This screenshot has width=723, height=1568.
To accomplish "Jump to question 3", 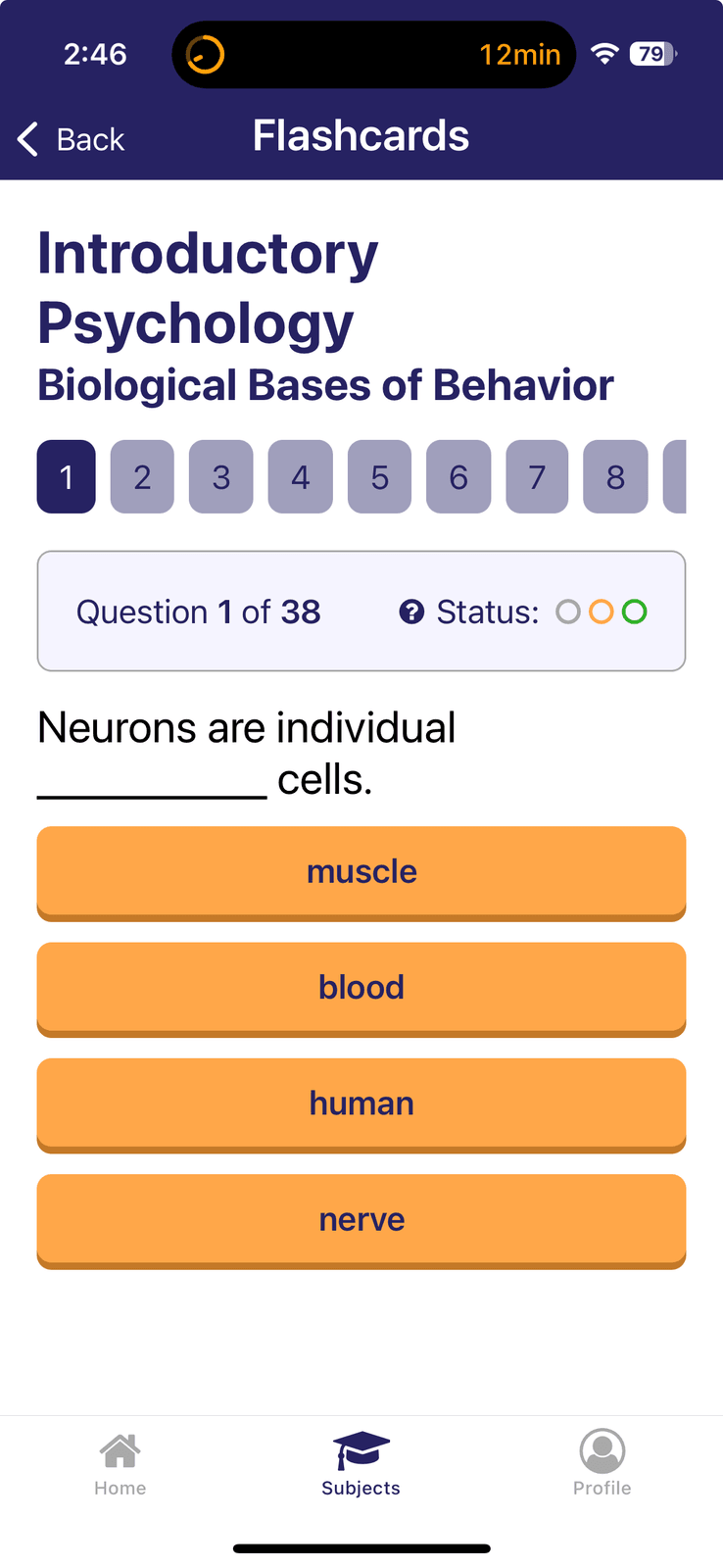I will 221,477.
